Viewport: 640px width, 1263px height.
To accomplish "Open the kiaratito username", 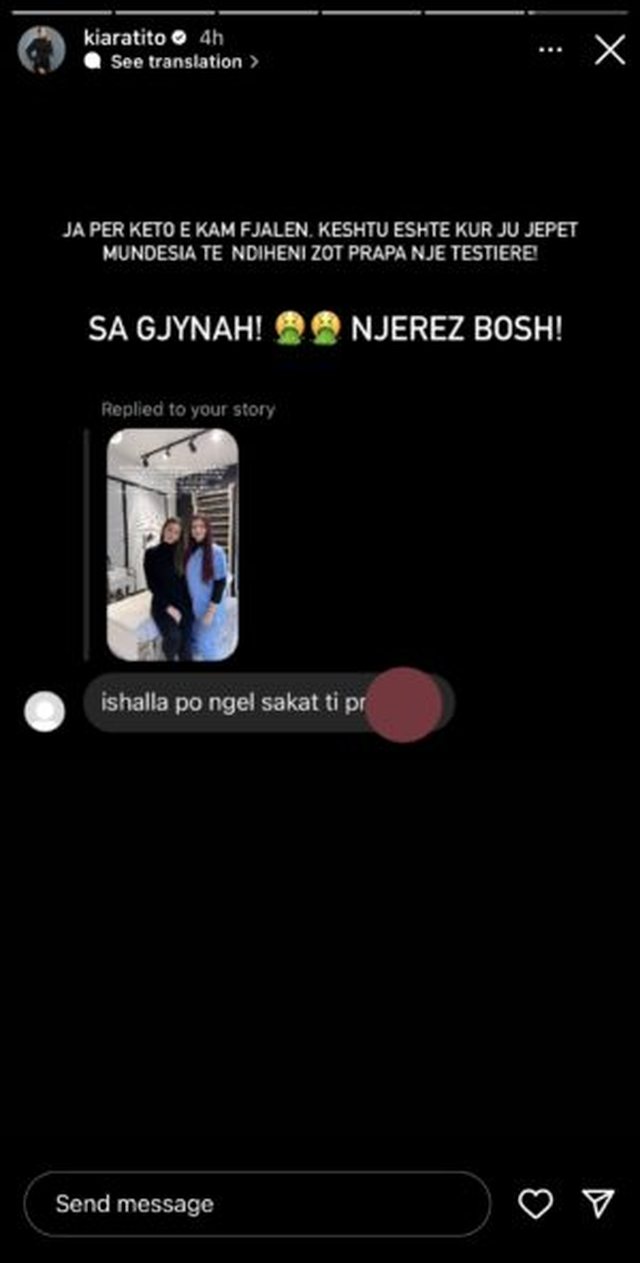I will click(x=123, y=38).
